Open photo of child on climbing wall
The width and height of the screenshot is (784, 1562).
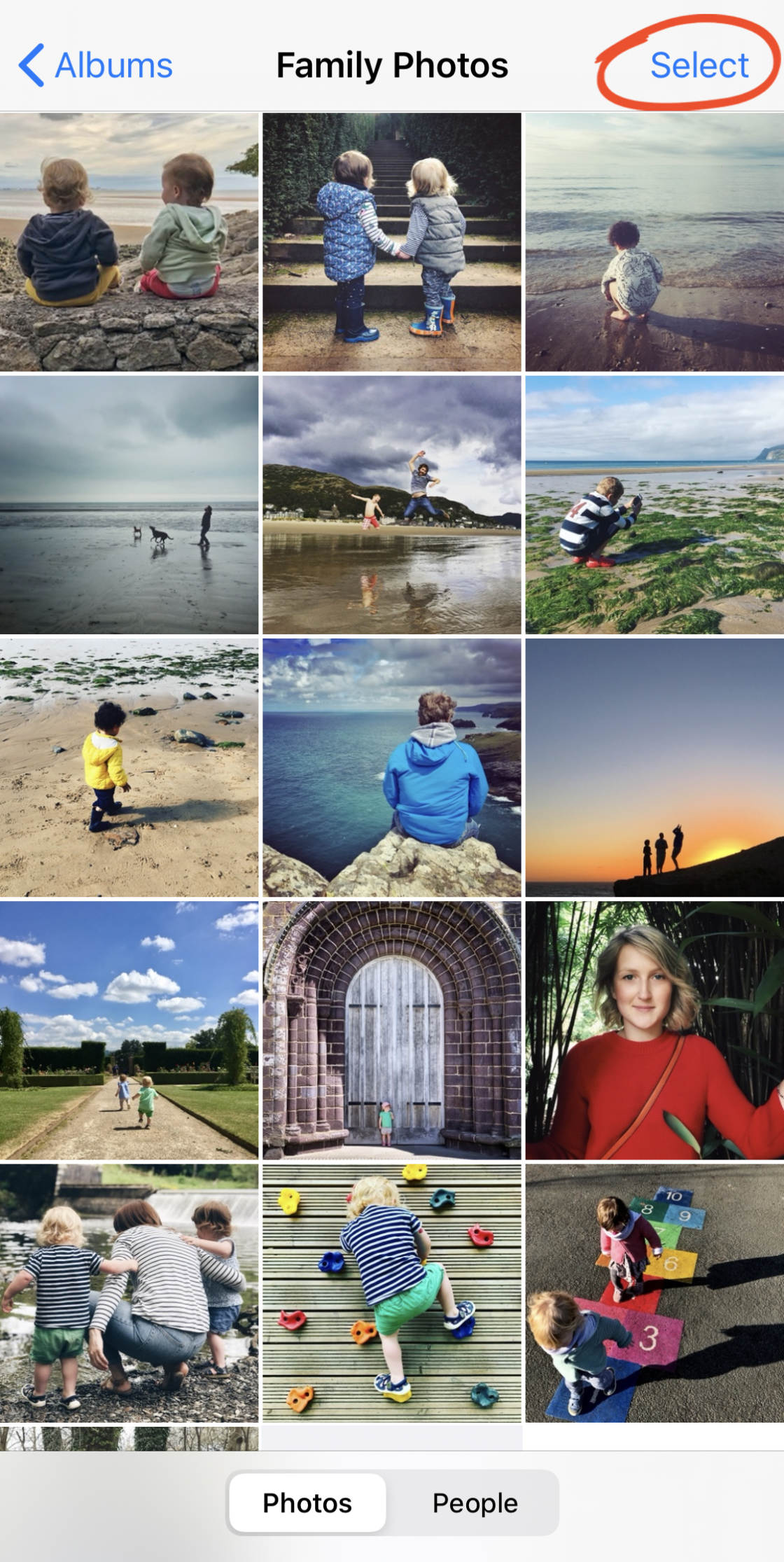pyautogui.click(x=392, y=1292)
